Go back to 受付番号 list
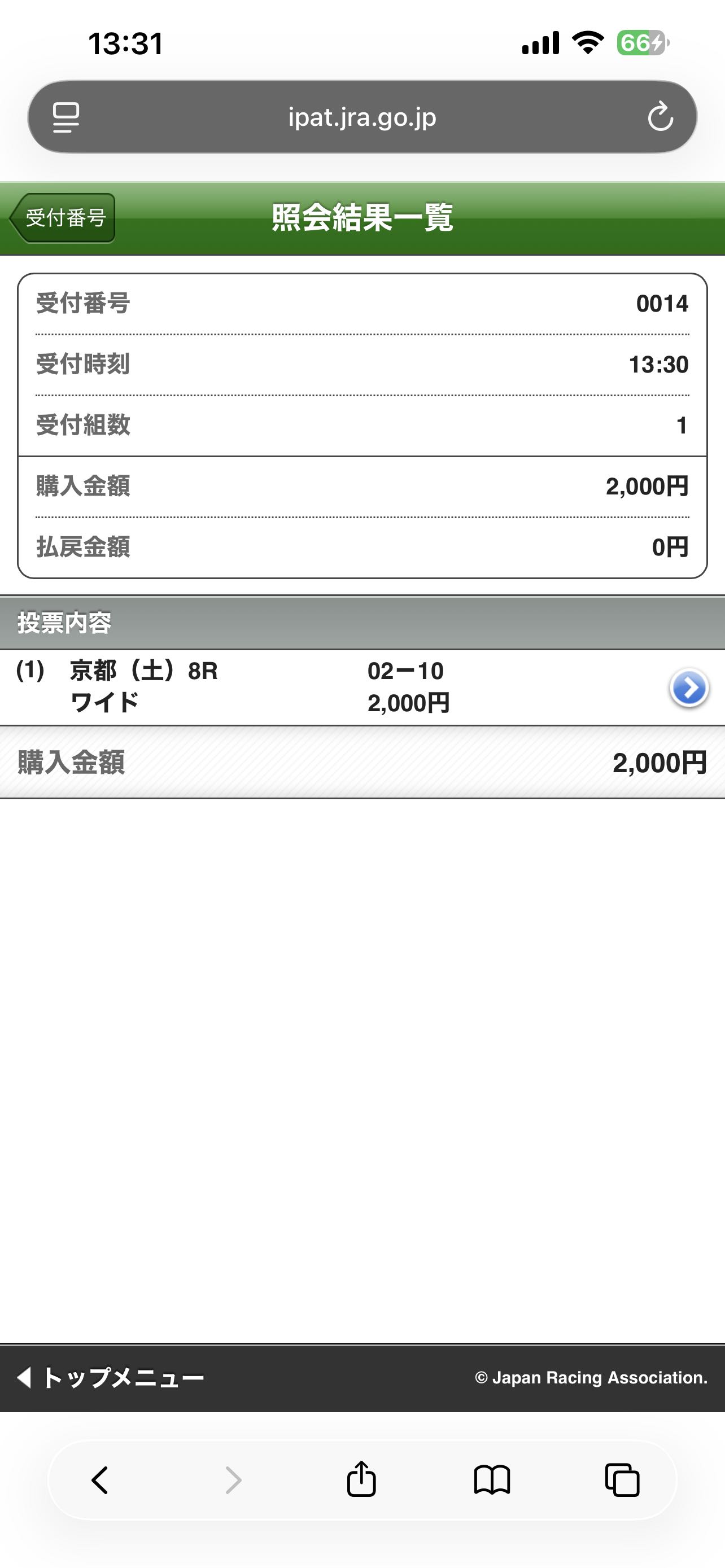Image resolution: width=725 pixels, height=1568 pixels. (x=63, y=218)
